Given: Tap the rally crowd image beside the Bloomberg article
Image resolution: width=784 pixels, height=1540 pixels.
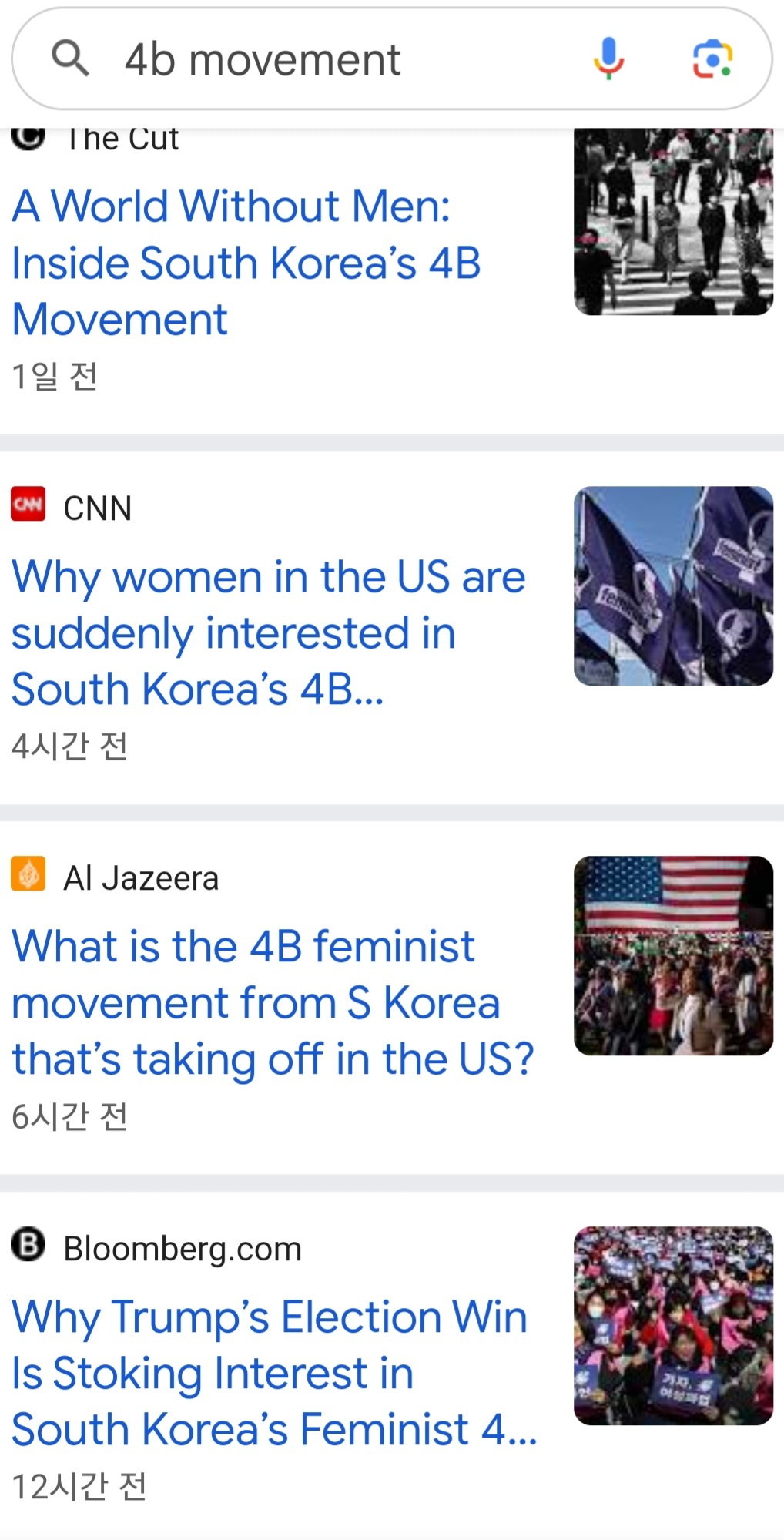Looking at the screenshot, I should (x=673, y=1325).
